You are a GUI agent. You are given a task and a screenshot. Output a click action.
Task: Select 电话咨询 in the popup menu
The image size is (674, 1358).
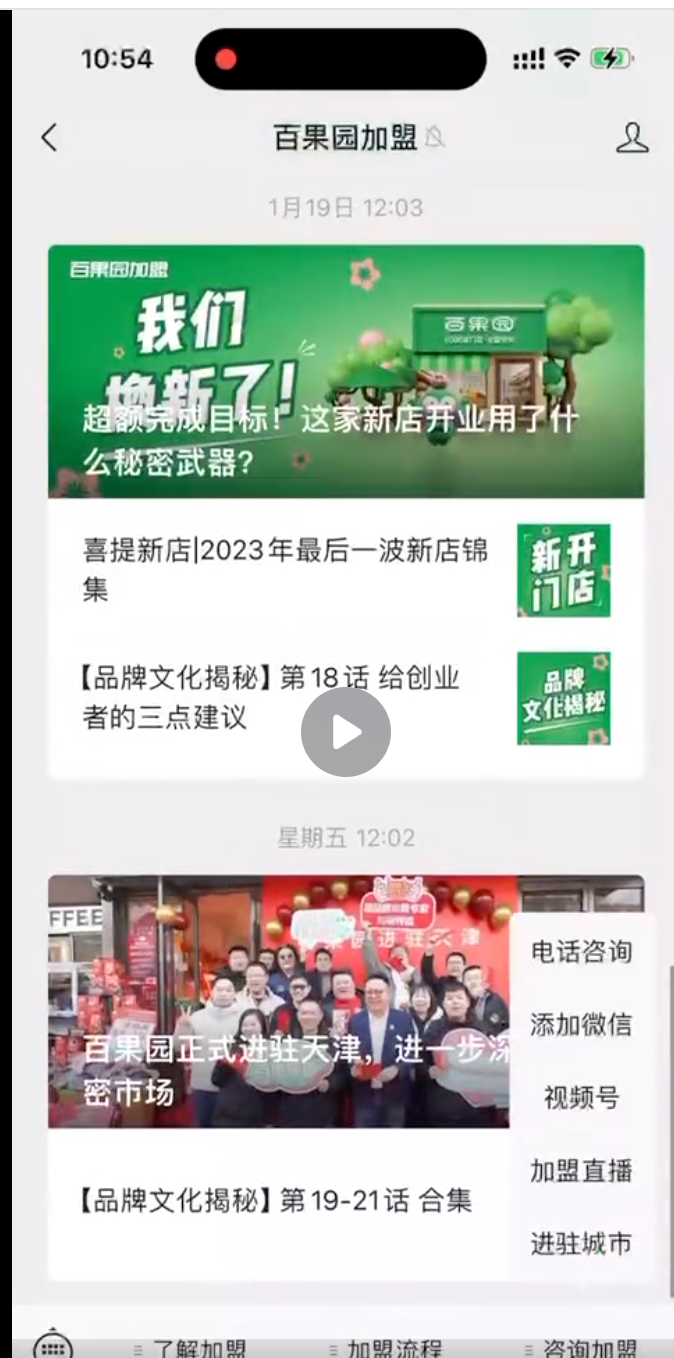point(581,951)
